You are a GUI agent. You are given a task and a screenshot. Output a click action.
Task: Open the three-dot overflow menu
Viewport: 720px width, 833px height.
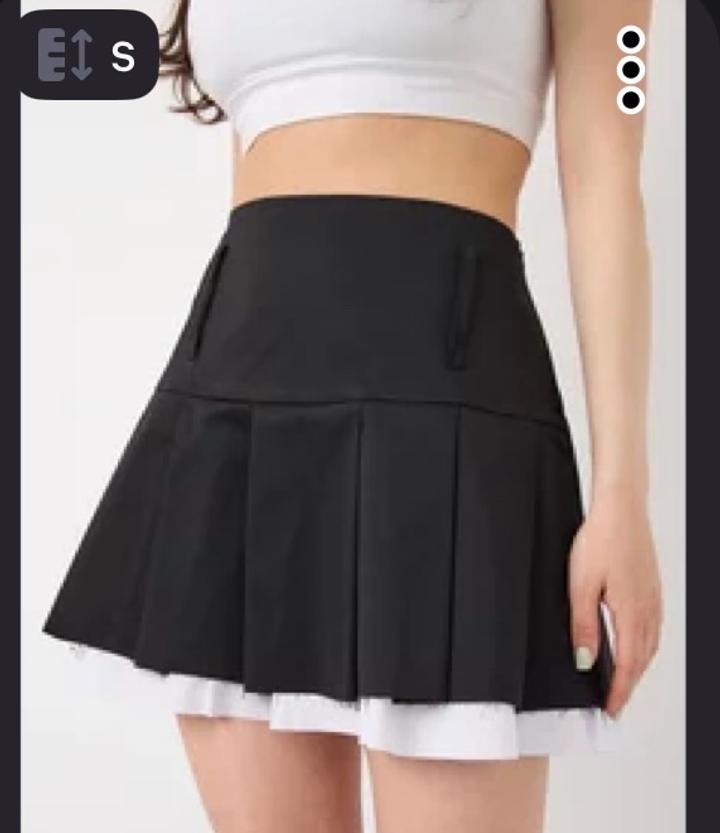click(x=630, y=70)
